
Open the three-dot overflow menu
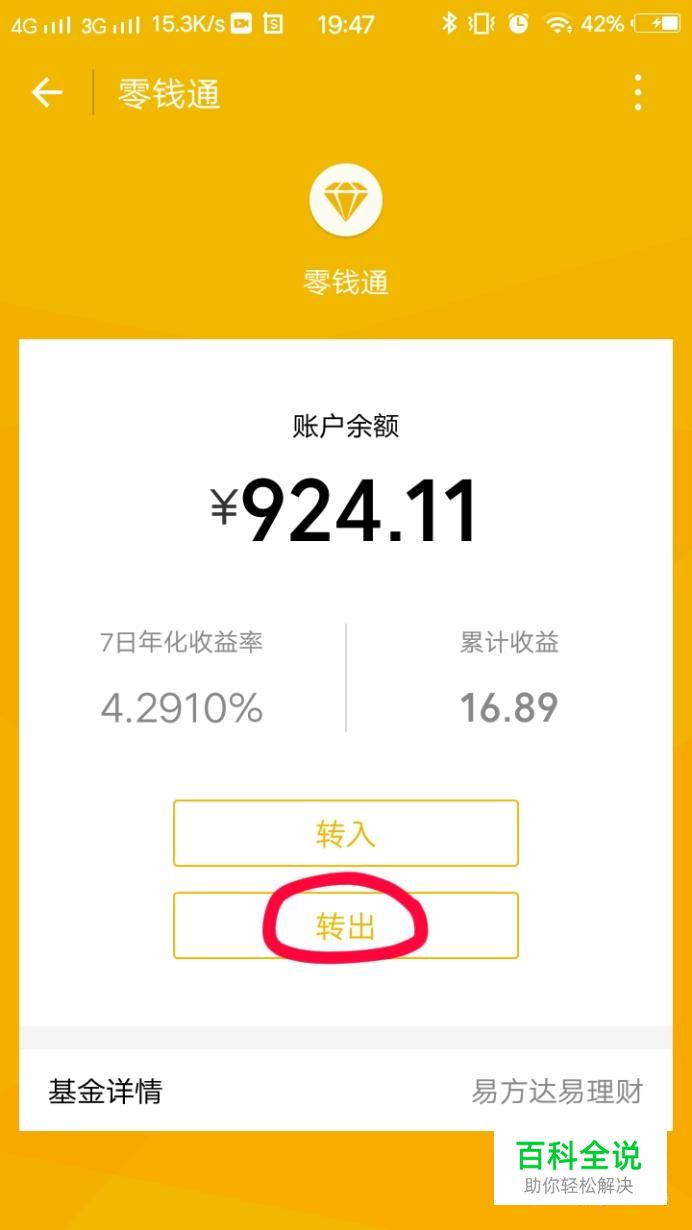click(638, 93)
